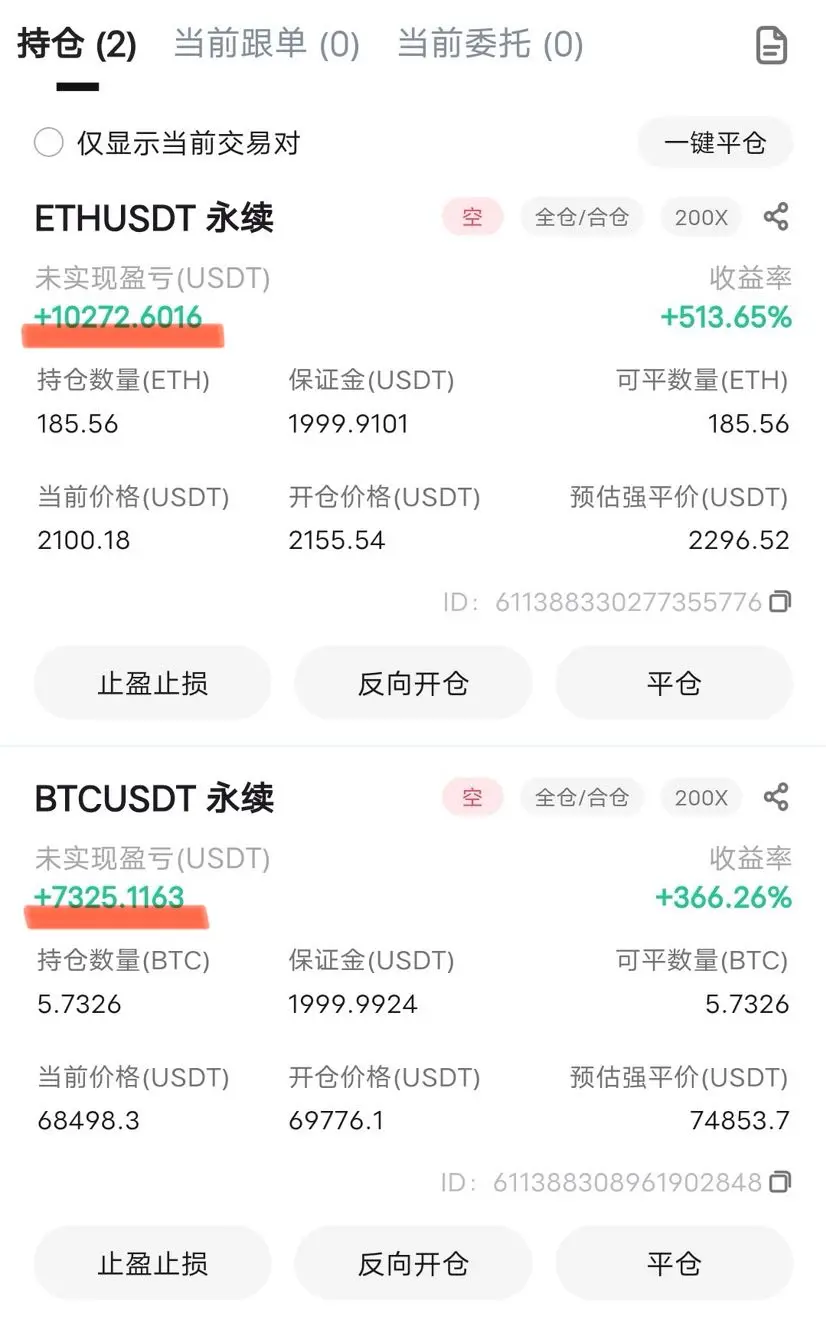Viewport: 826px width, 1336px height.
Task: Open 200X leverage chip for ETHUSDT
Action: [701, 217]
